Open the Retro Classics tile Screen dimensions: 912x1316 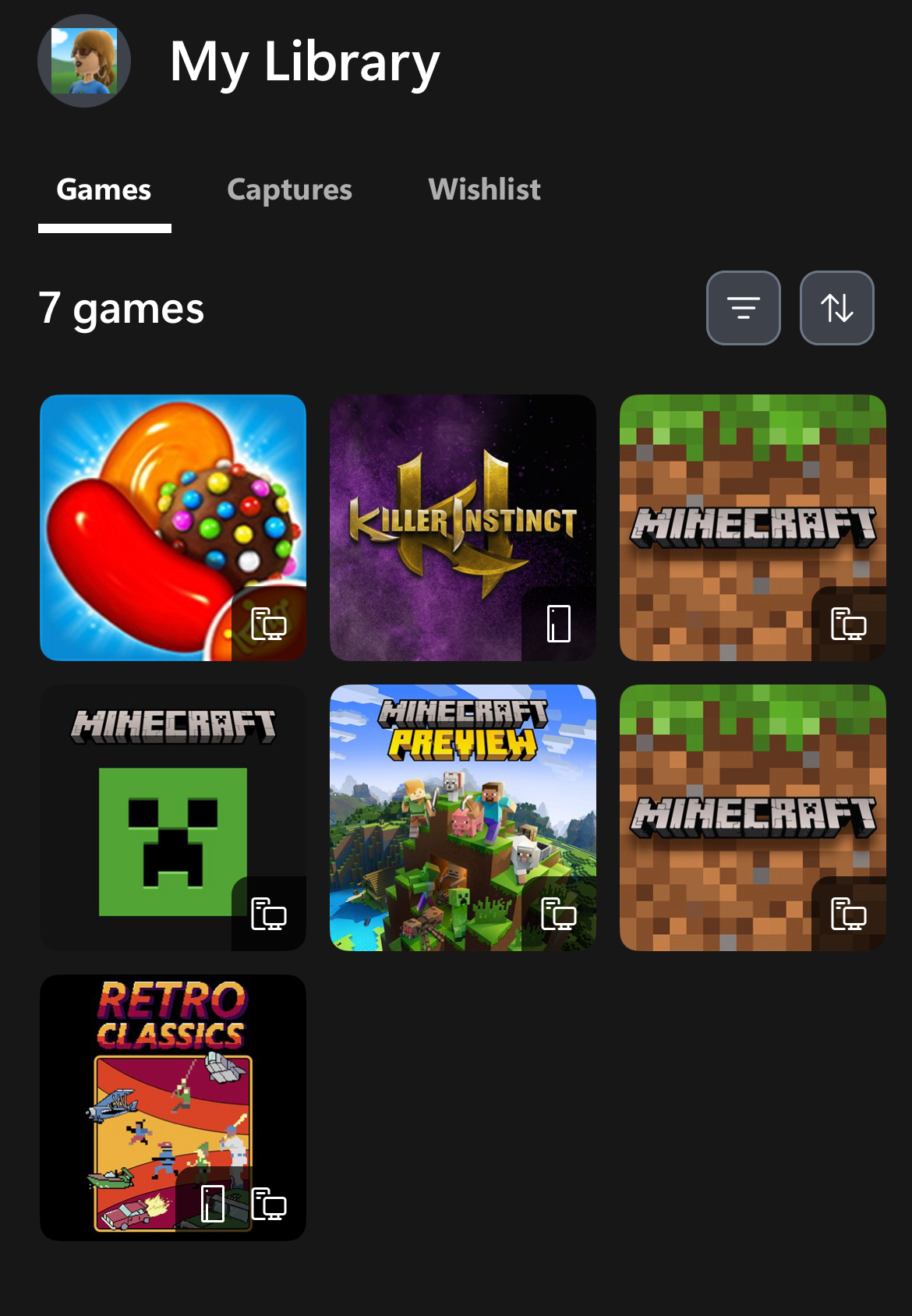point(173,1108)
